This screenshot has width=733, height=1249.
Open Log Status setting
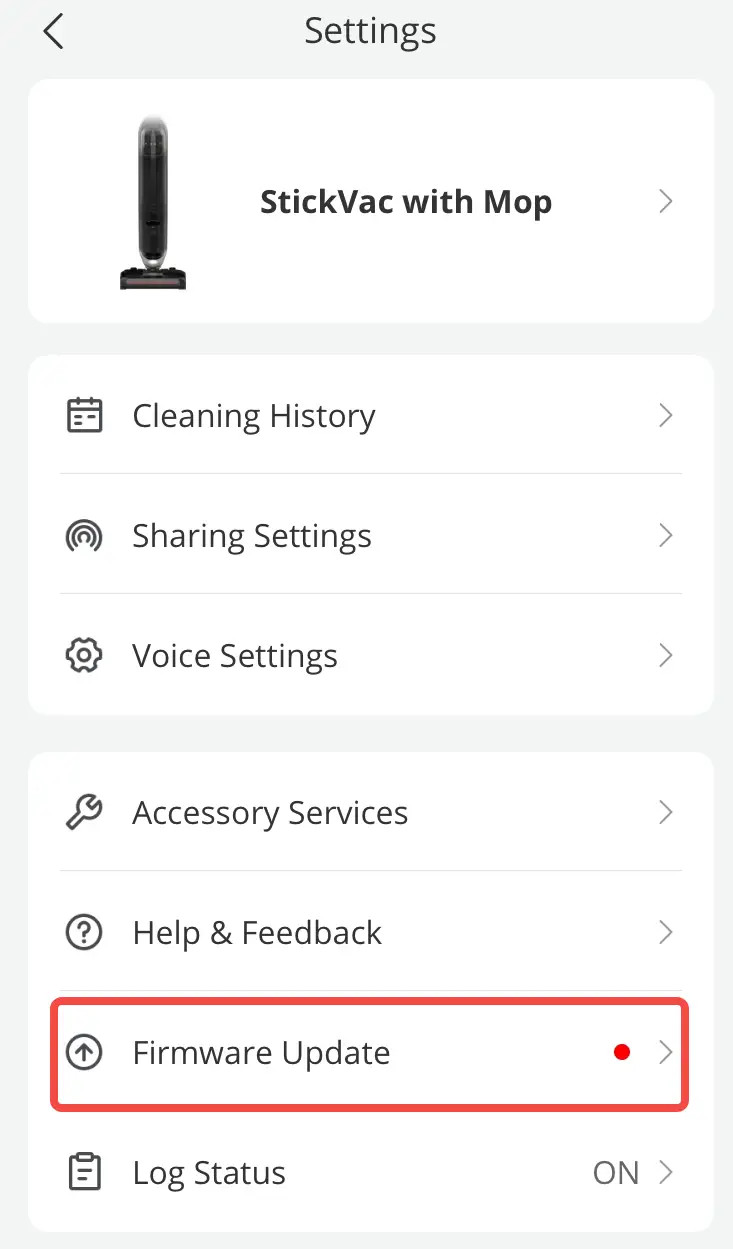click(371, 1173)
